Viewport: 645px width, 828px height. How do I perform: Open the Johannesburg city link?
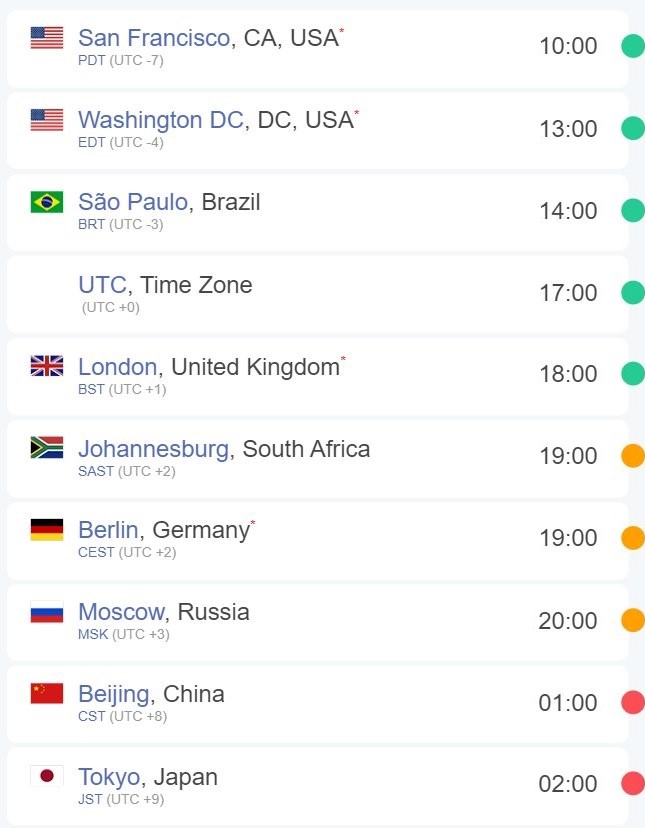click(153, 449)
